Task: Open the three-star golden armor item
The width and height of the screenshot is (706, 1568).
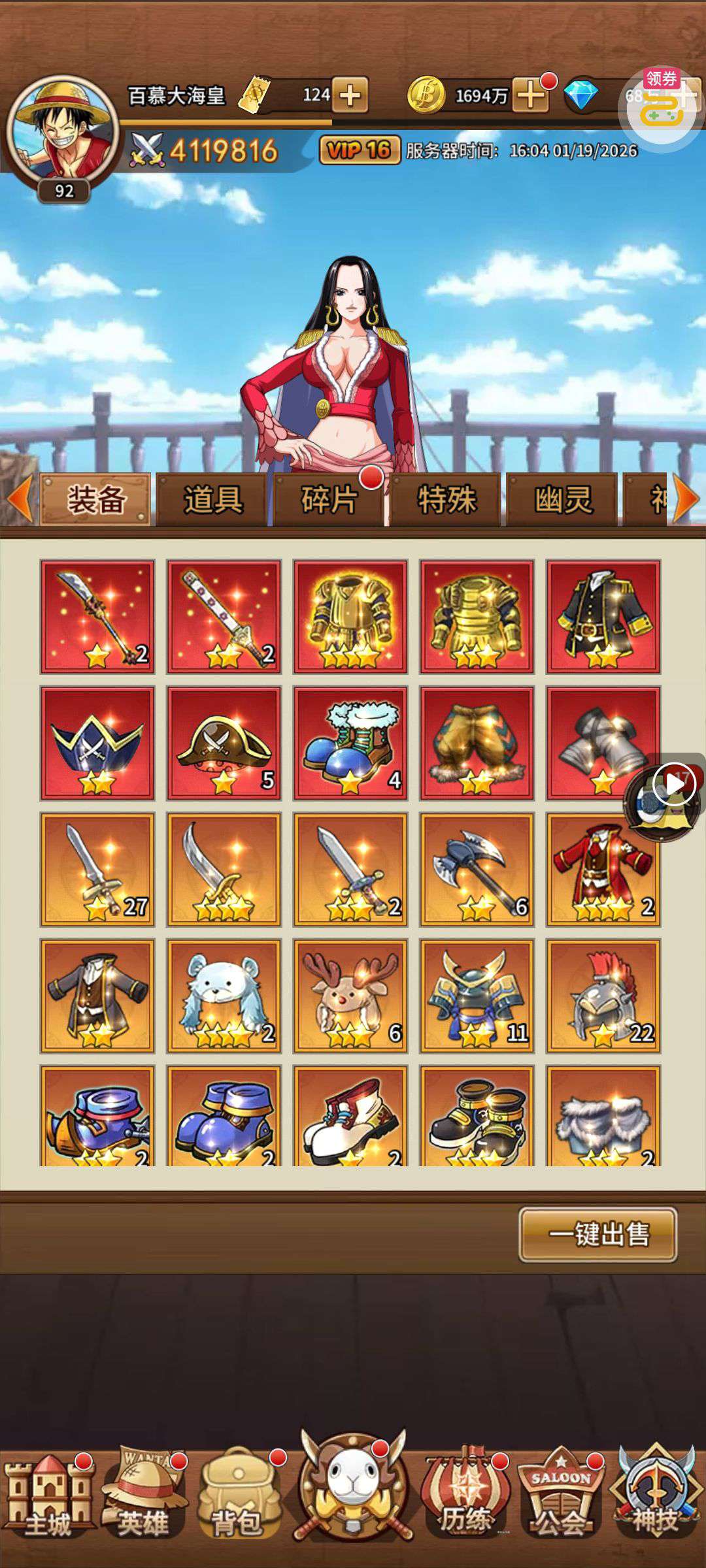Action: [350, 617]
